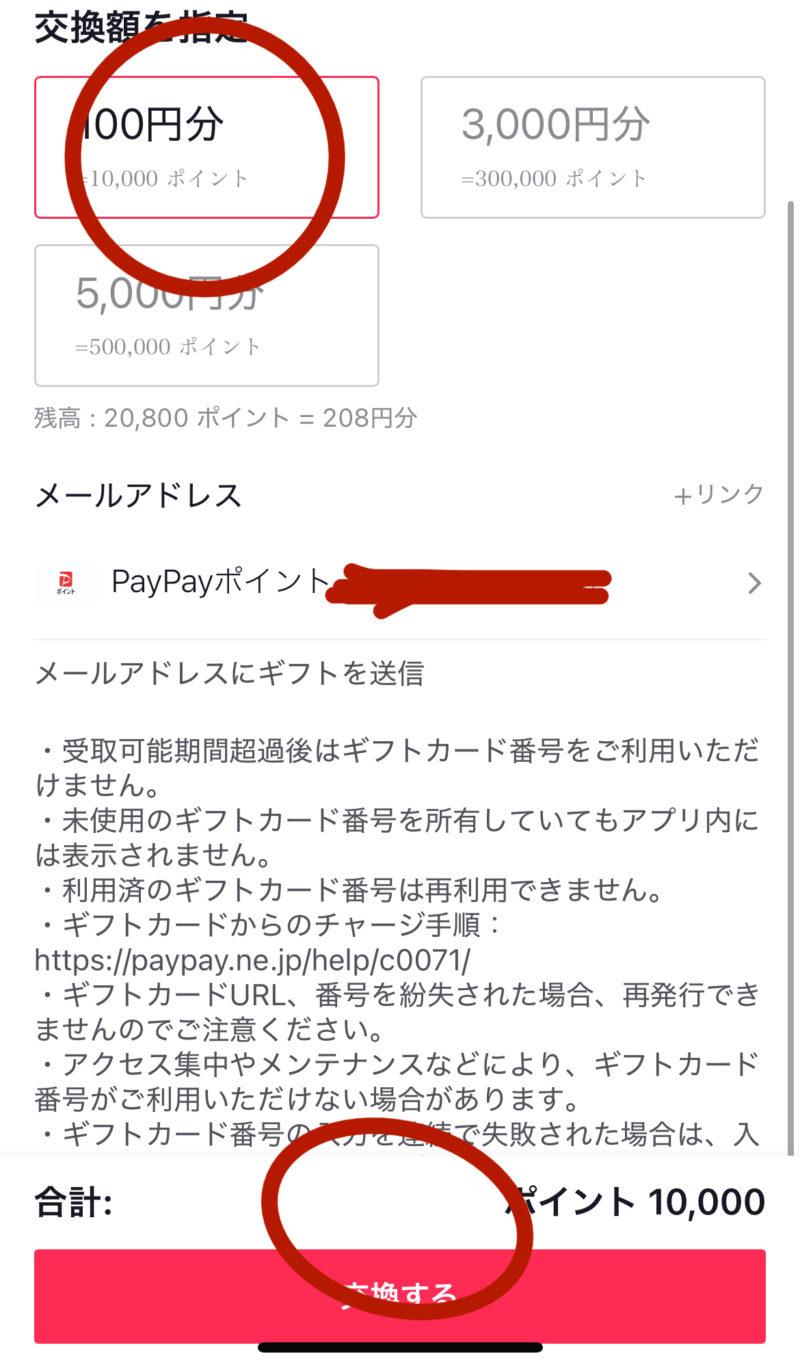Open the PayPayポイント email address row
This screenshot has height=1369, width=800.
(x=400, y=583)
